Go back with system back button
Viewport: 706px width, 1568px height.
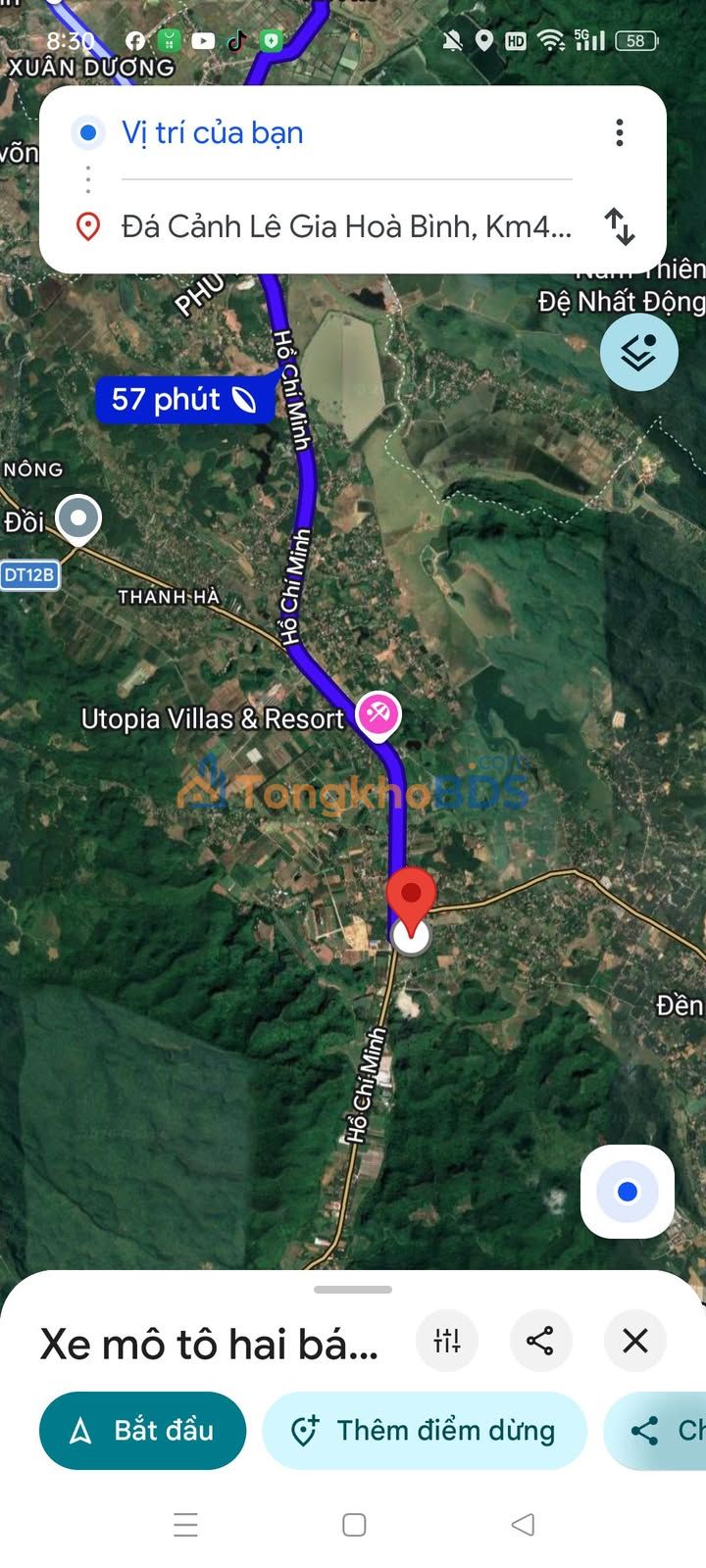pos(523,1524)
